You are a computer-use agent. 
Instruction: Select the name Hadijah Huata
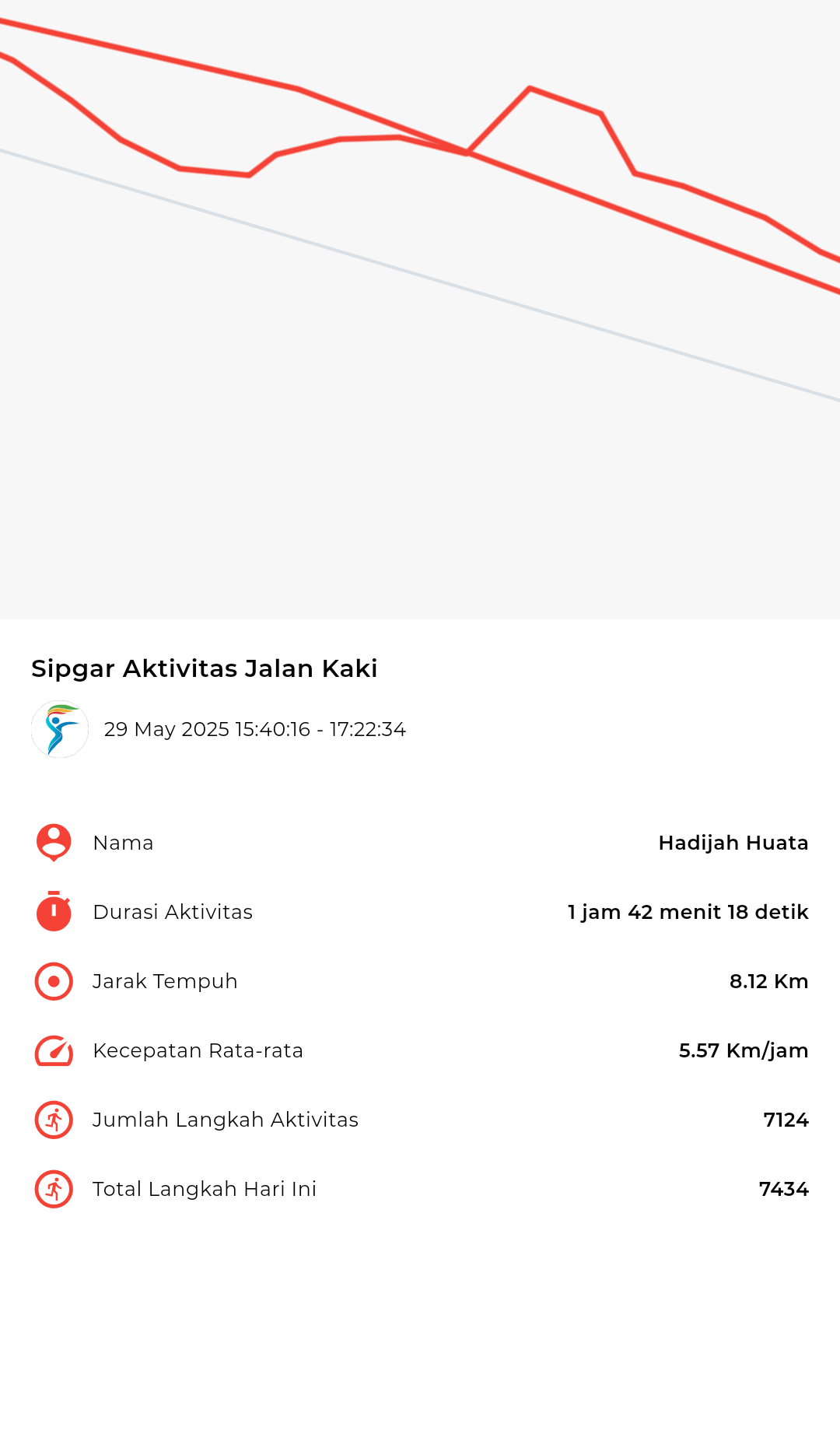pos(733,843)
